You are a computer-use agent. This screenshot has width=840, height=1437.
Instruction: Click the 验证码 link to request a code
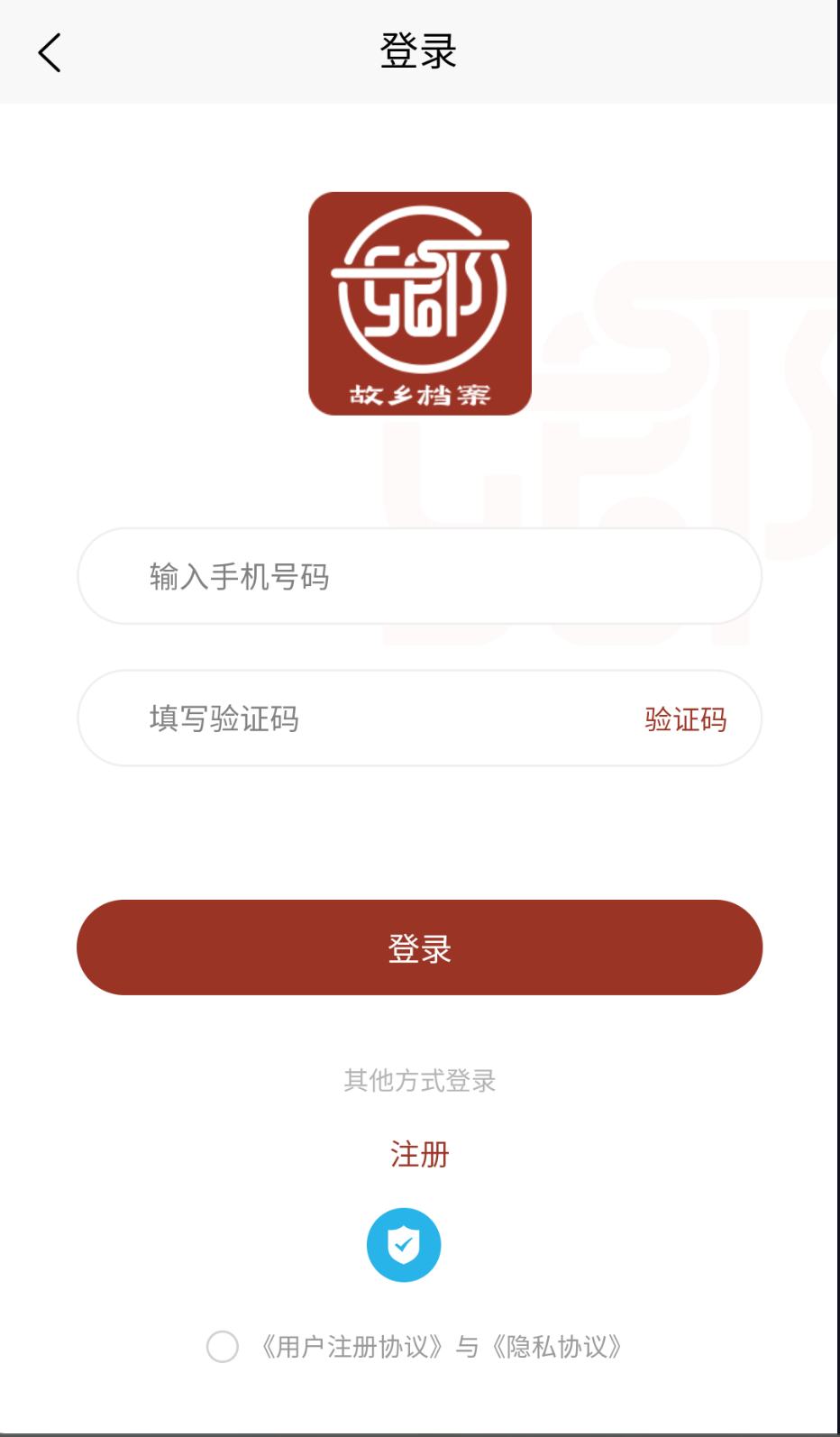[x=686, y=718]
